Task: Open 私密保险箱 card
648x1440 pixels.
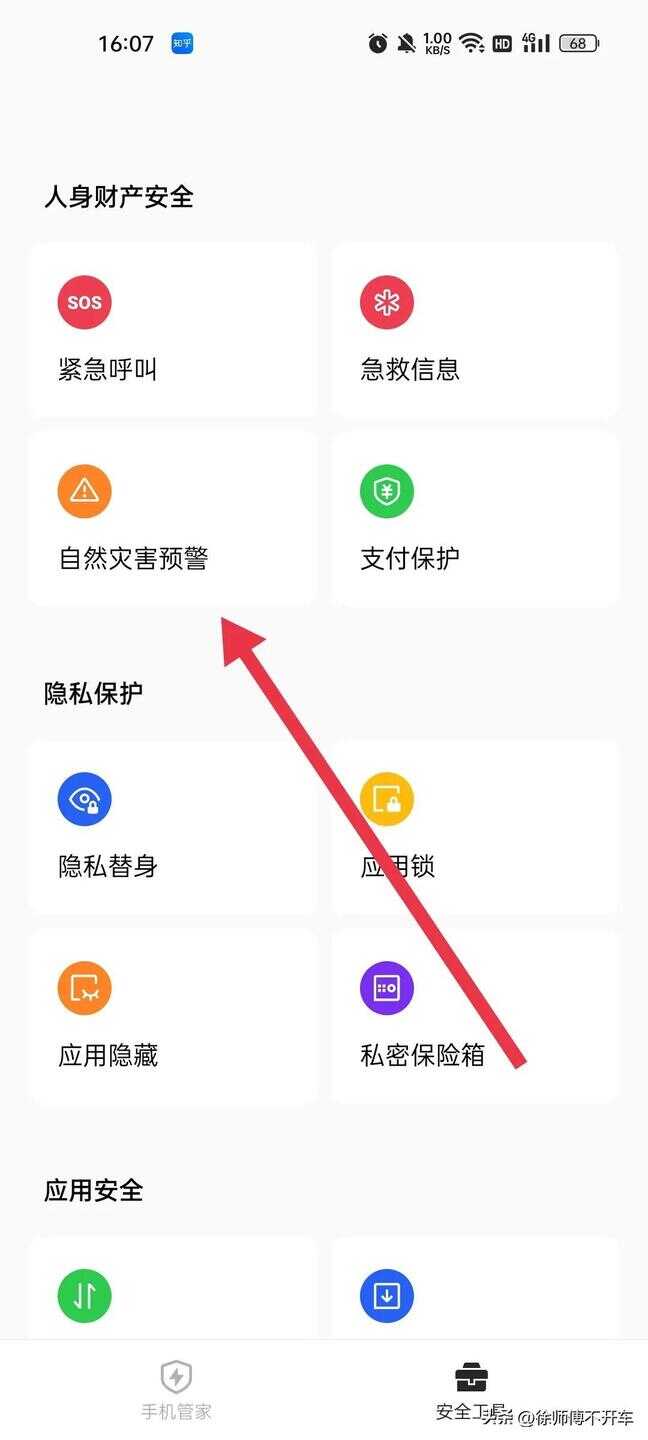Action: pyautogui.click(x=475, y=1016)
